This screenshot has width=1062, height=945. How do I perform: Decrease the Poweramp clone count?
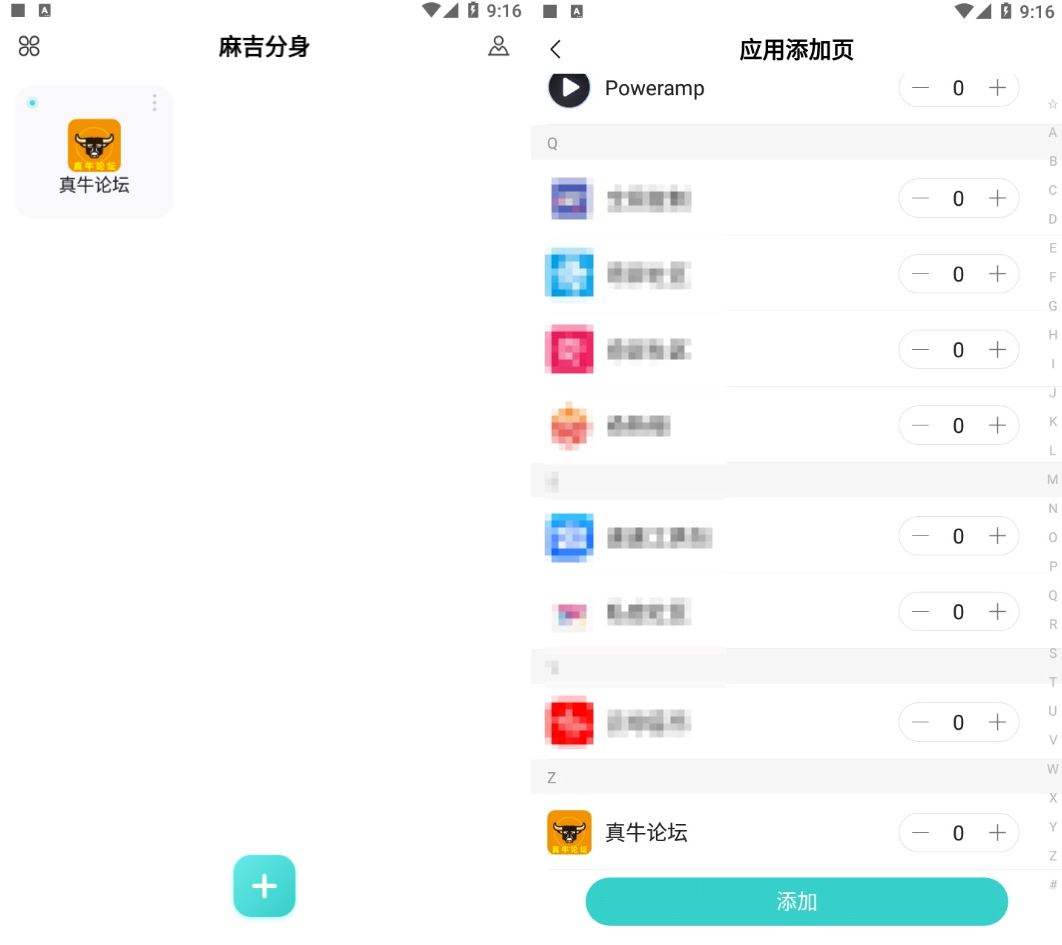tap(920, 88)
